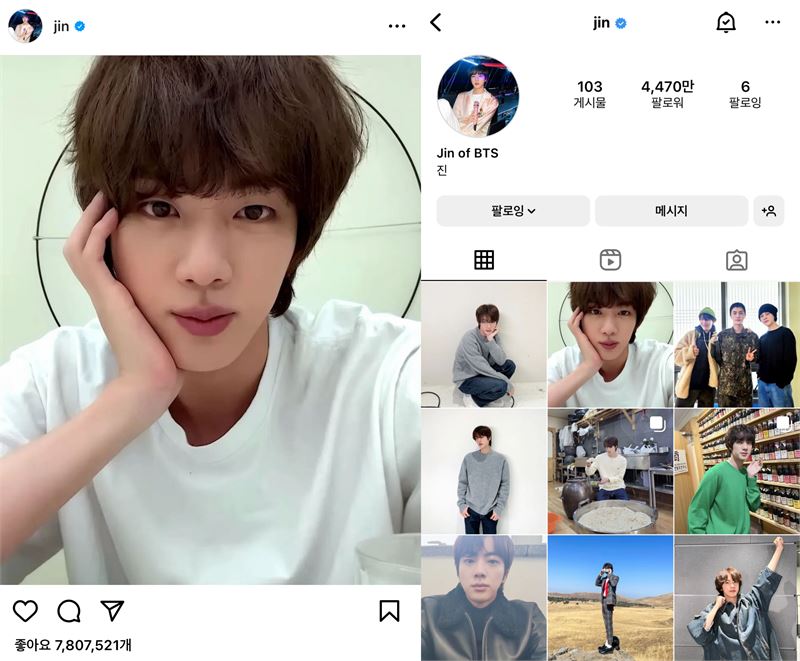Open suggested accounts via add-person icon
The height and width of the screenshot is (661, 800).
coord(769,211)
